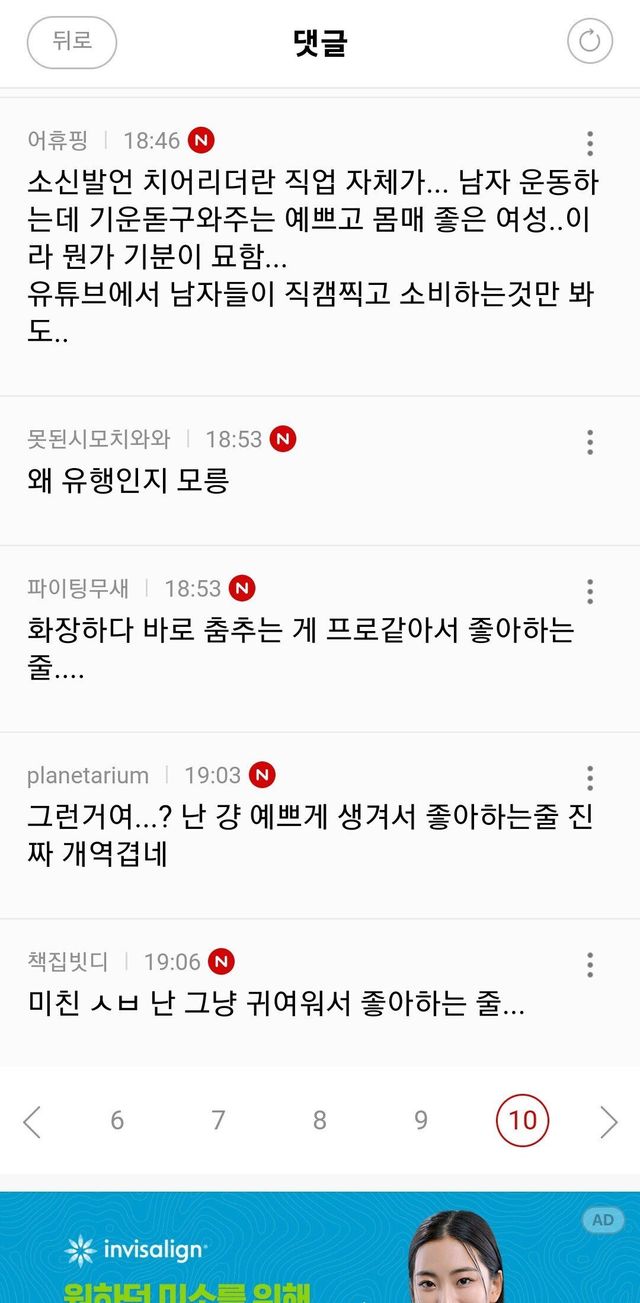Open options menu for 못된시모치와와's comment
Viewport: 640px width, 1303px height.
(x=590, y=442)
